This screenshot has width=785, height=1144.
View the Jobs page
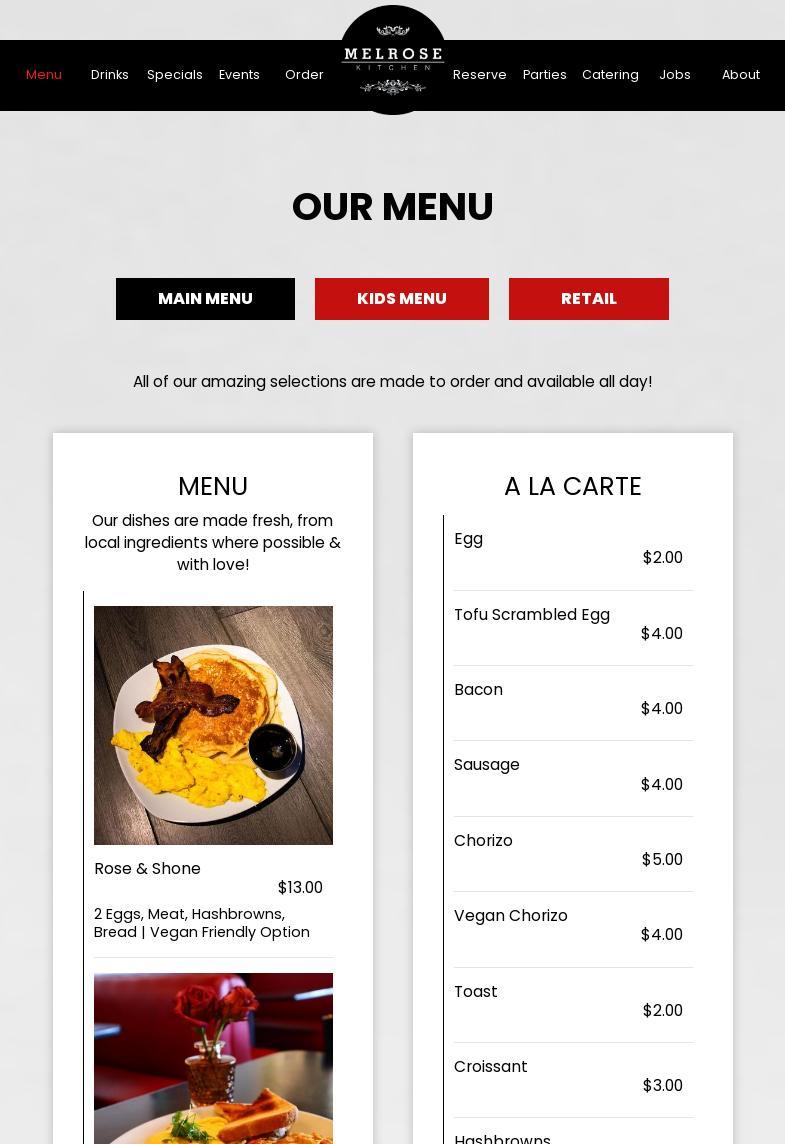point(675,75)
